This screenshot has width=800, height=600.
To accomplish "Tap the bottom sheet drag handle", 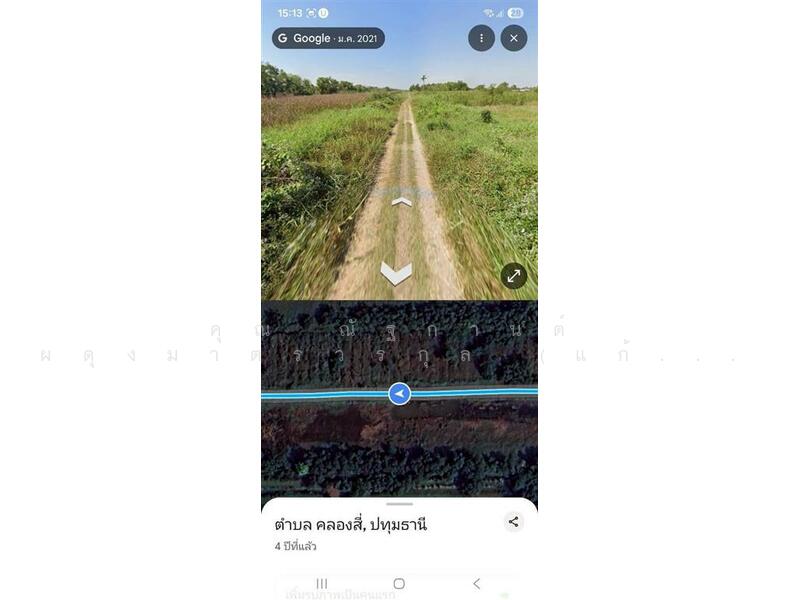I will [399, 504].
